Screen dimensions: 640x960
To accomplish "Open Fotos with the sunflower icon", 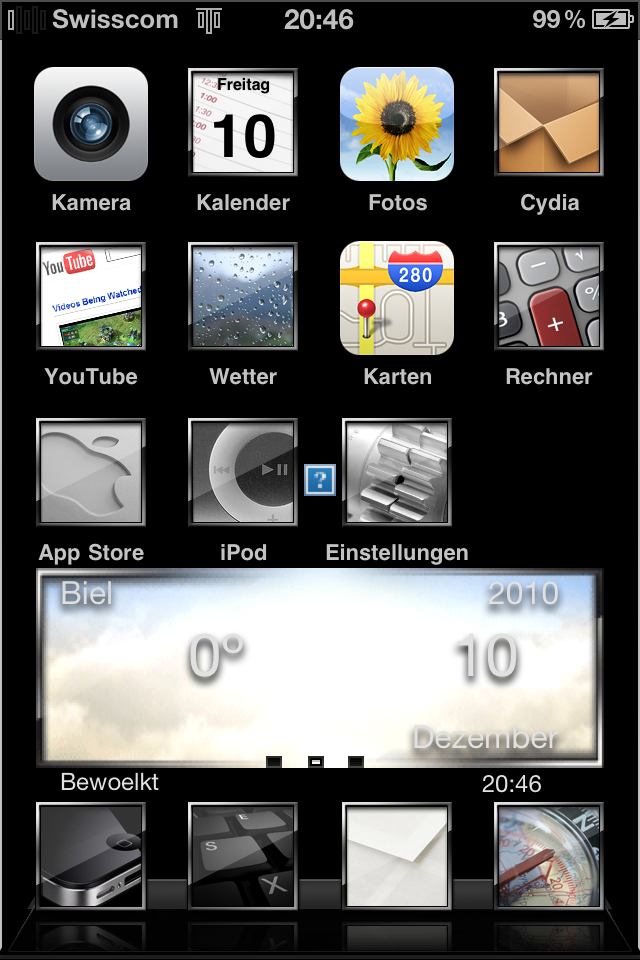I will [397, 124].
